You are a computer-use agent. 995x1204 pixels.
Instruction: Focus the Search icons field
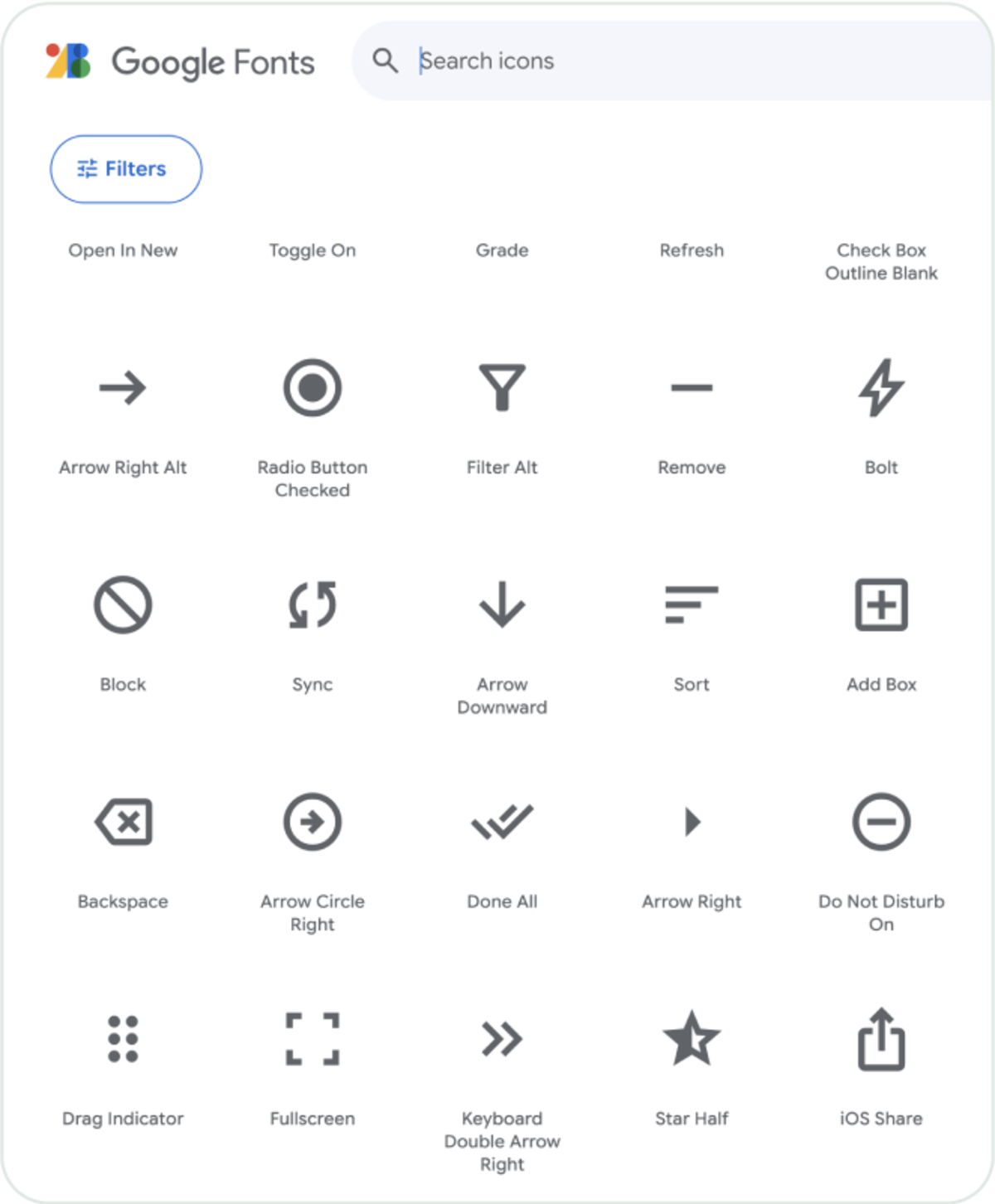click(x=673, y=61)
